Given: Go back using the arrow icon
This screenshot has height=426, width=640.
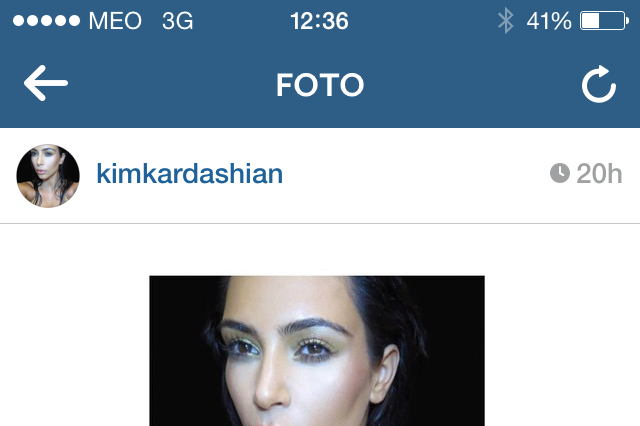Looking at the screenshot, I should point(46,85).
